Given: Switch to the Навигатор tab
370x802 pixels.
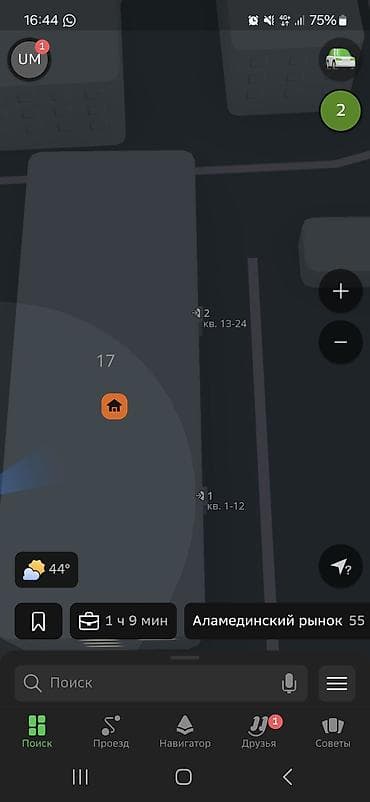Looking at the screenshot, I should (x=185, y=731).
